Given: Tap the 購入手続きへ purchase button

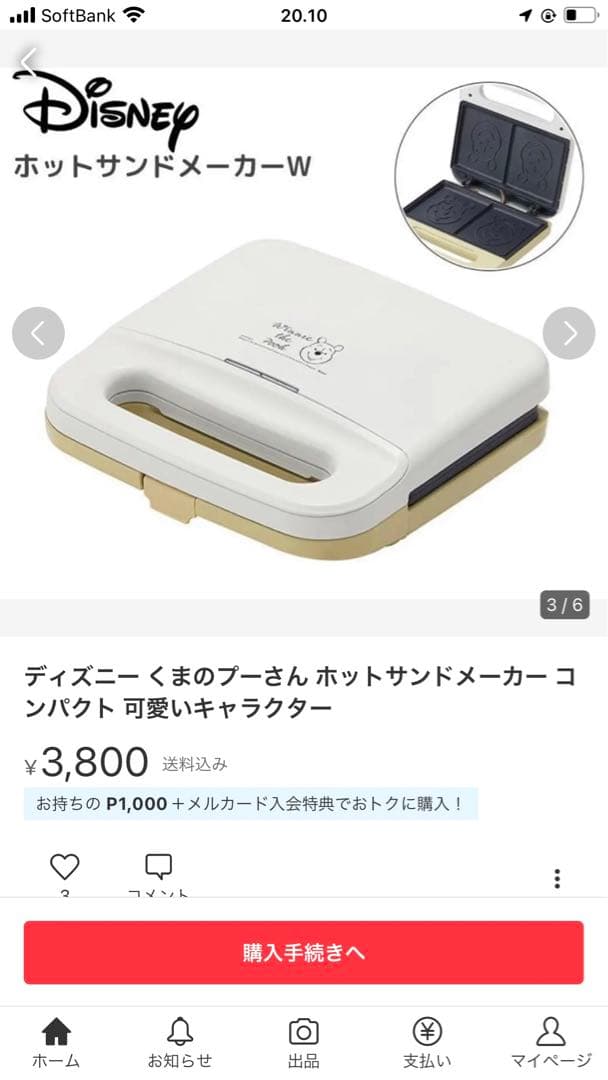Looking at the screenshot, I should (303, 952).
